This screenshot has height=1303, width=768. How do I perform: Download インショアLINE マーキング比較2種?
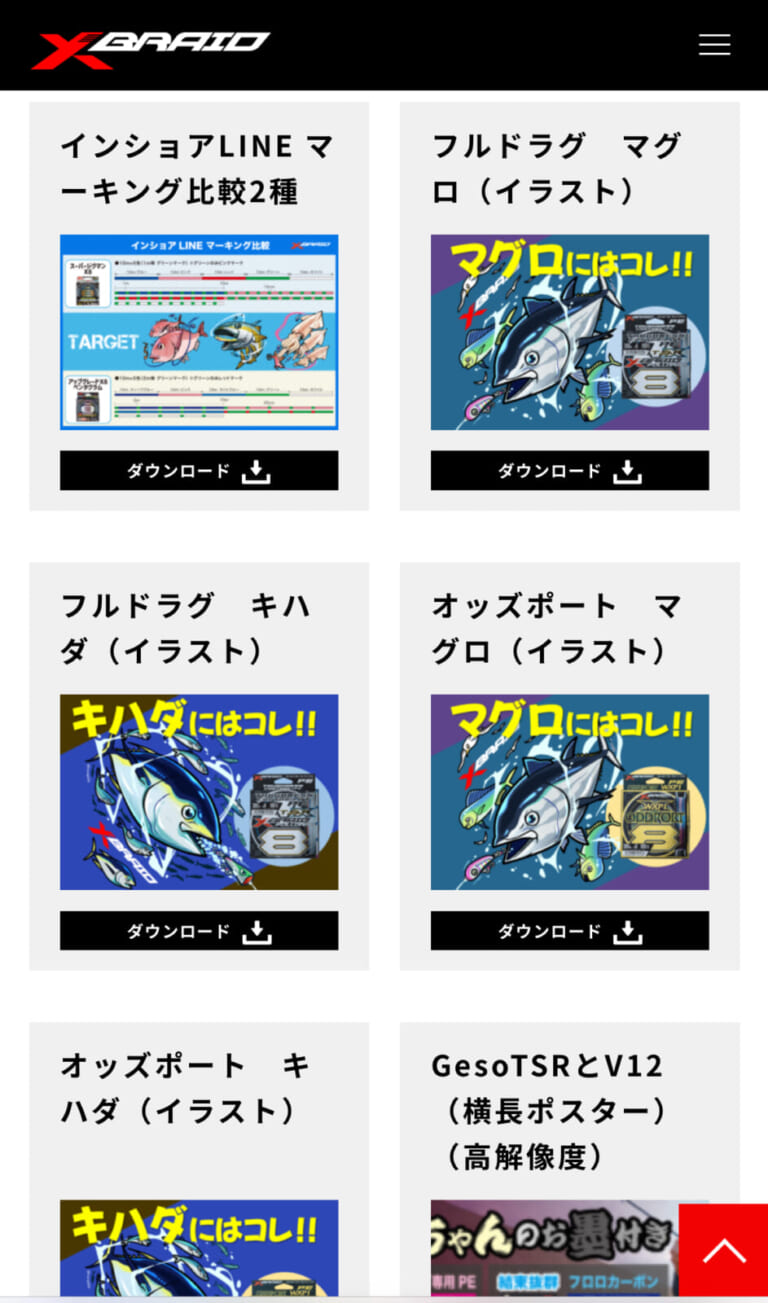click(199, 471)
